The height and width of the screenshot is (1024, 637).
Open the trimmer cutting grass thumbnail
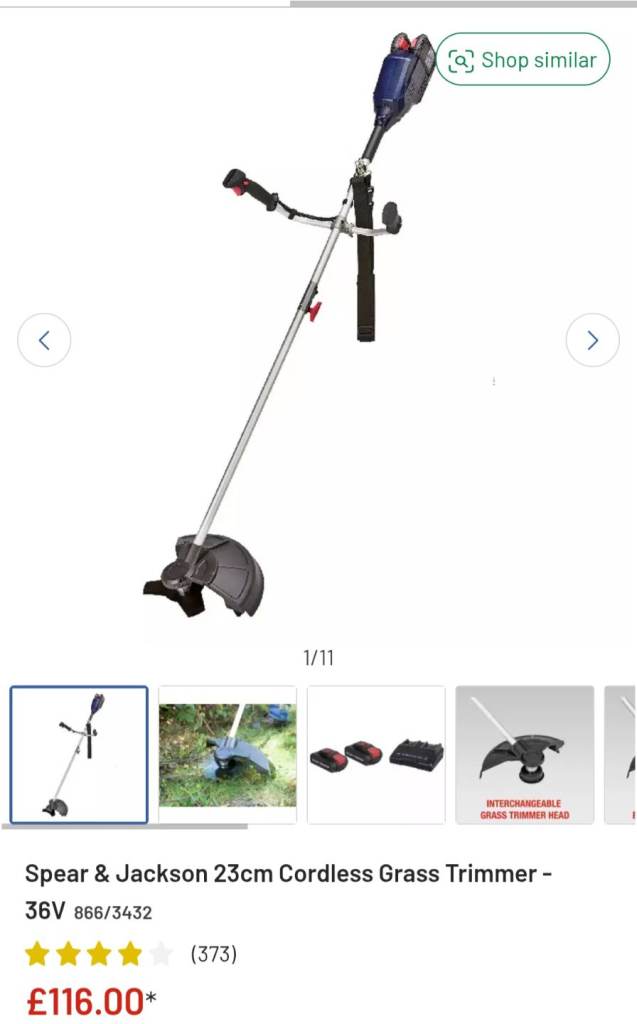point(227,754)
